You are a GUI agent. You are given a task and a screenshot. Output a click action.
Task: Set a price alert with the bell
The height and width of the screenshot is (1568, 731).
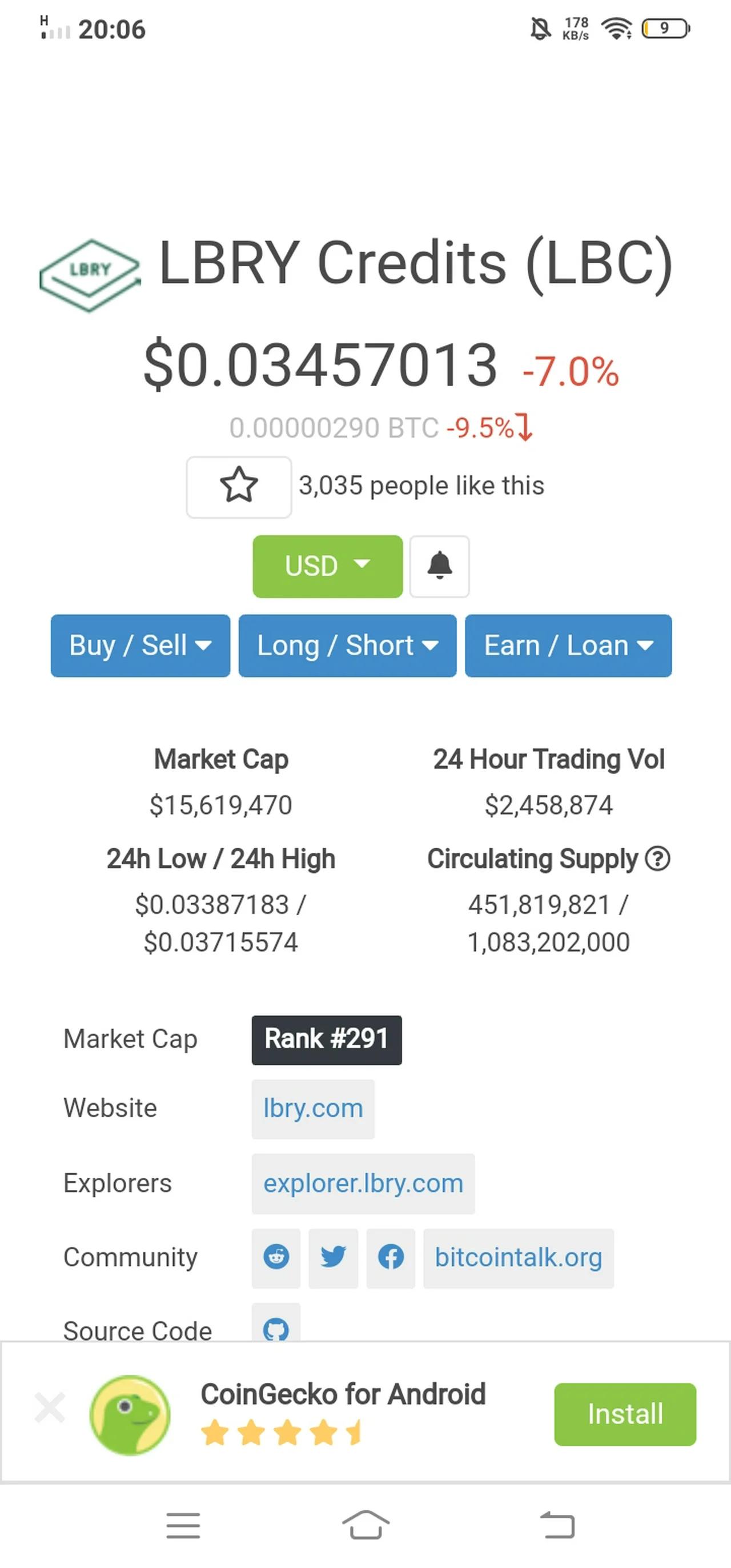click(x=439, y=566)
